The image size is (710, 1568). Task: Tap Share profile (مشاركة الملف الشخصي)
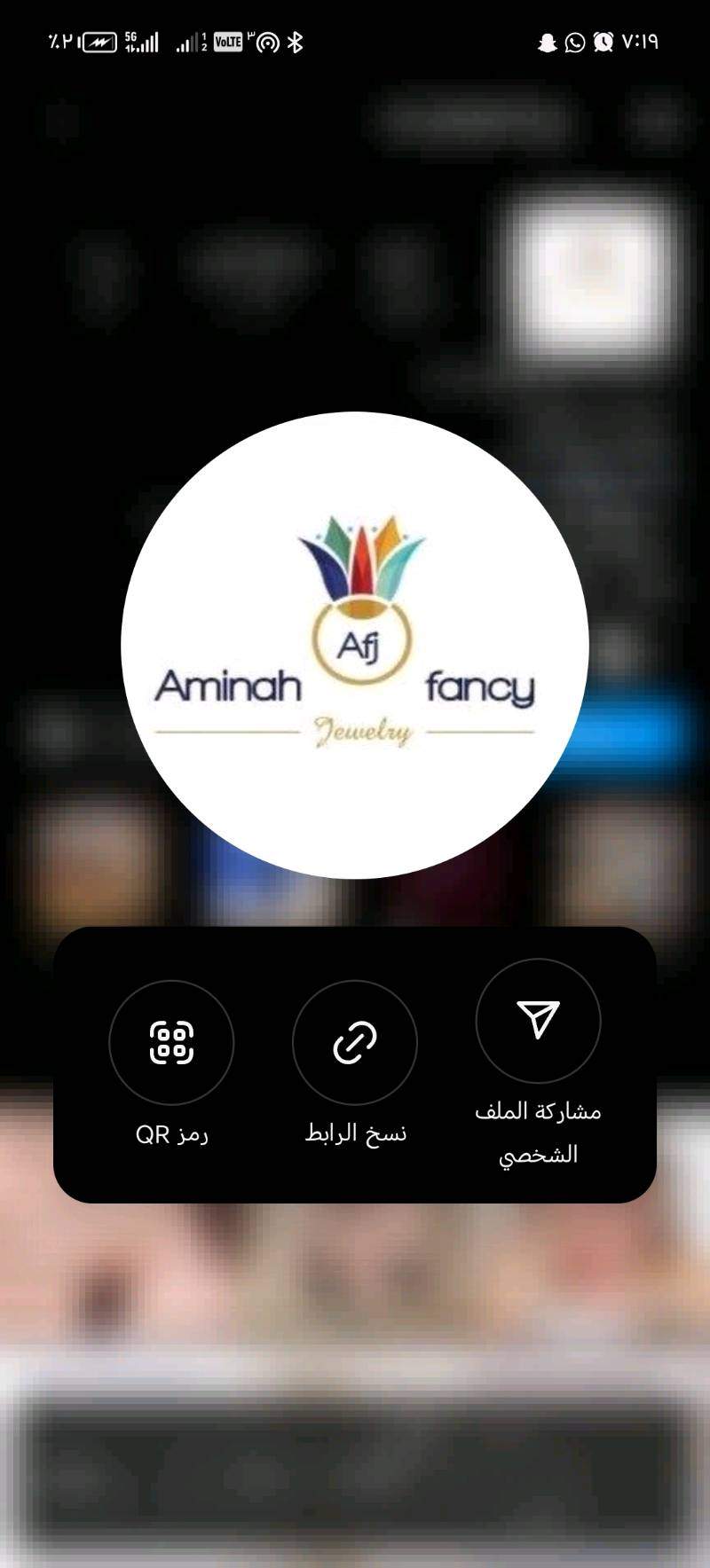538,1020
